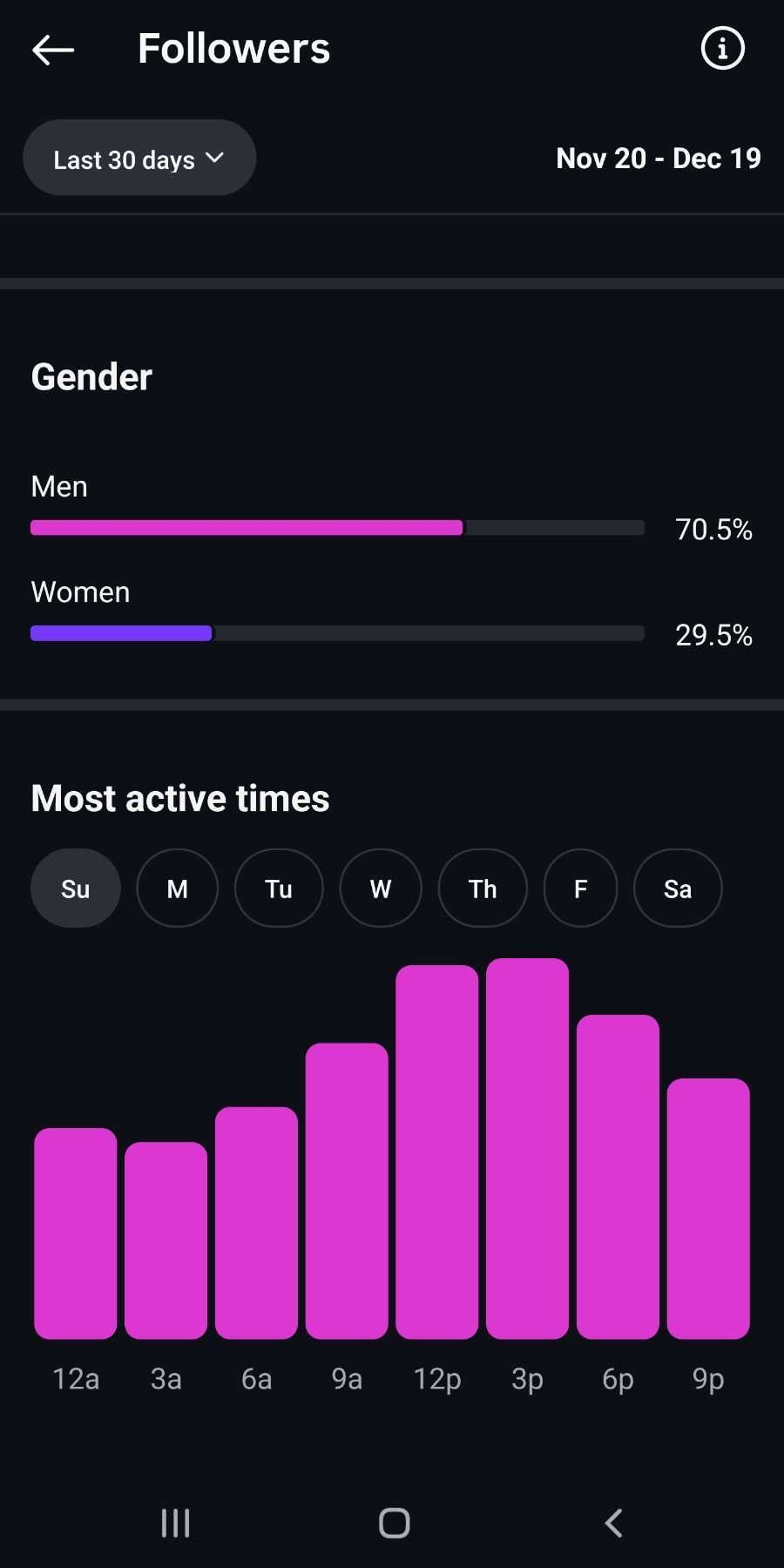784x1568 pixels.
Task: Open the info icon about Followers
Action: click(x=722, y=49)
